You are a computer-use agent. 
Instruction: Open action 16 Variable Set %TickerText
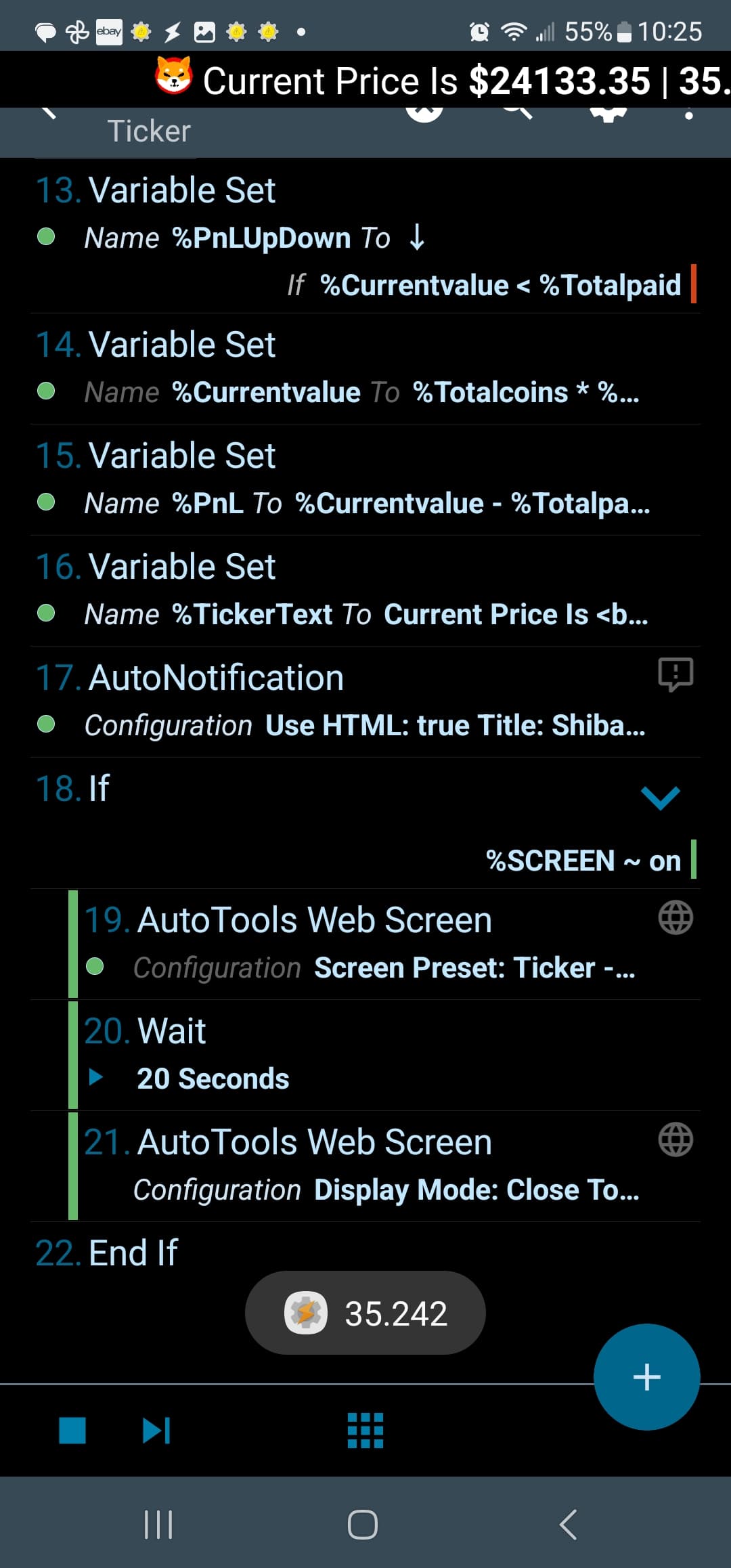coord(365,591)
